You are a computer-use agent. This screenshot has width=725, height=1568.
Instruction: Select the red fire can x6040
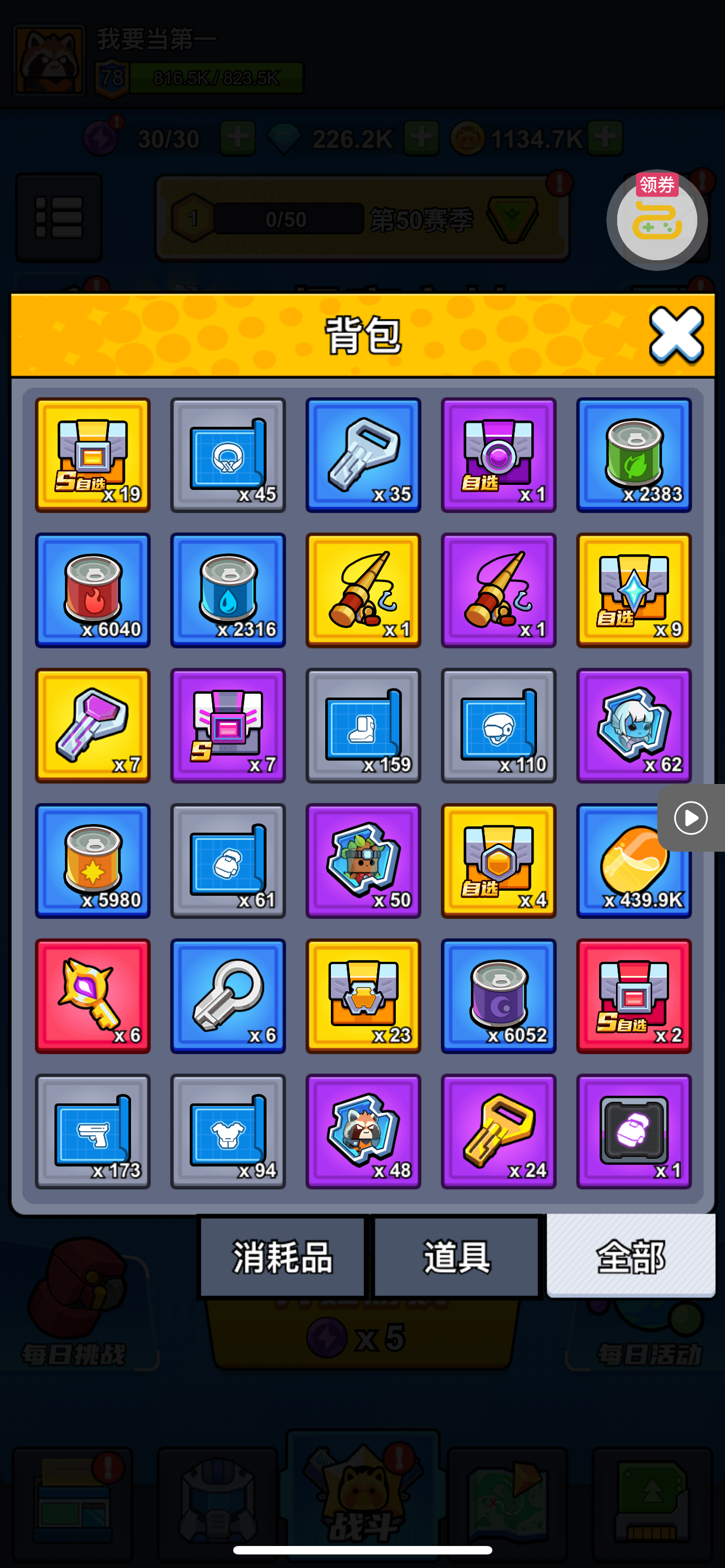(x=93, y=590)
